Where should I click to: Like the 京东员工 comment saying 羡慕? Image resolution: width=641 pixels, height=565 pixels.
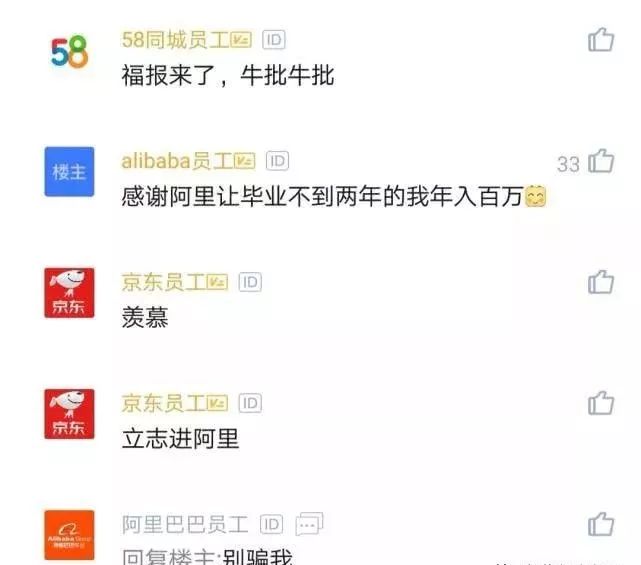(600, 282)
